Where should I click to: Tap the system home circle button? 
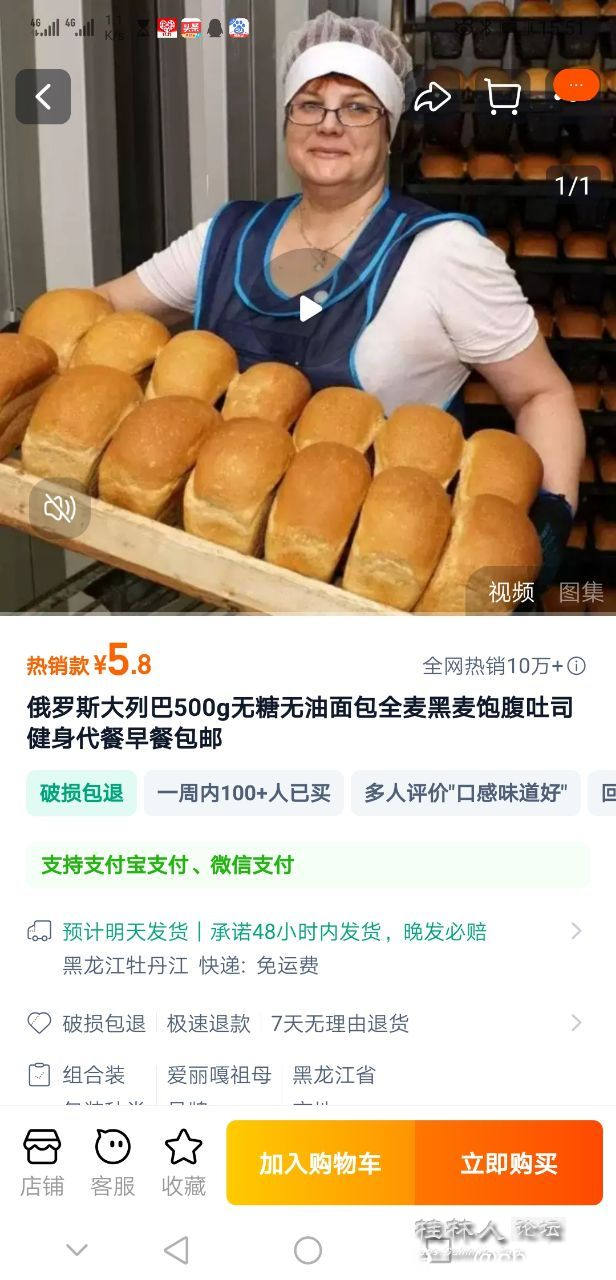(x=308, y=1250)
